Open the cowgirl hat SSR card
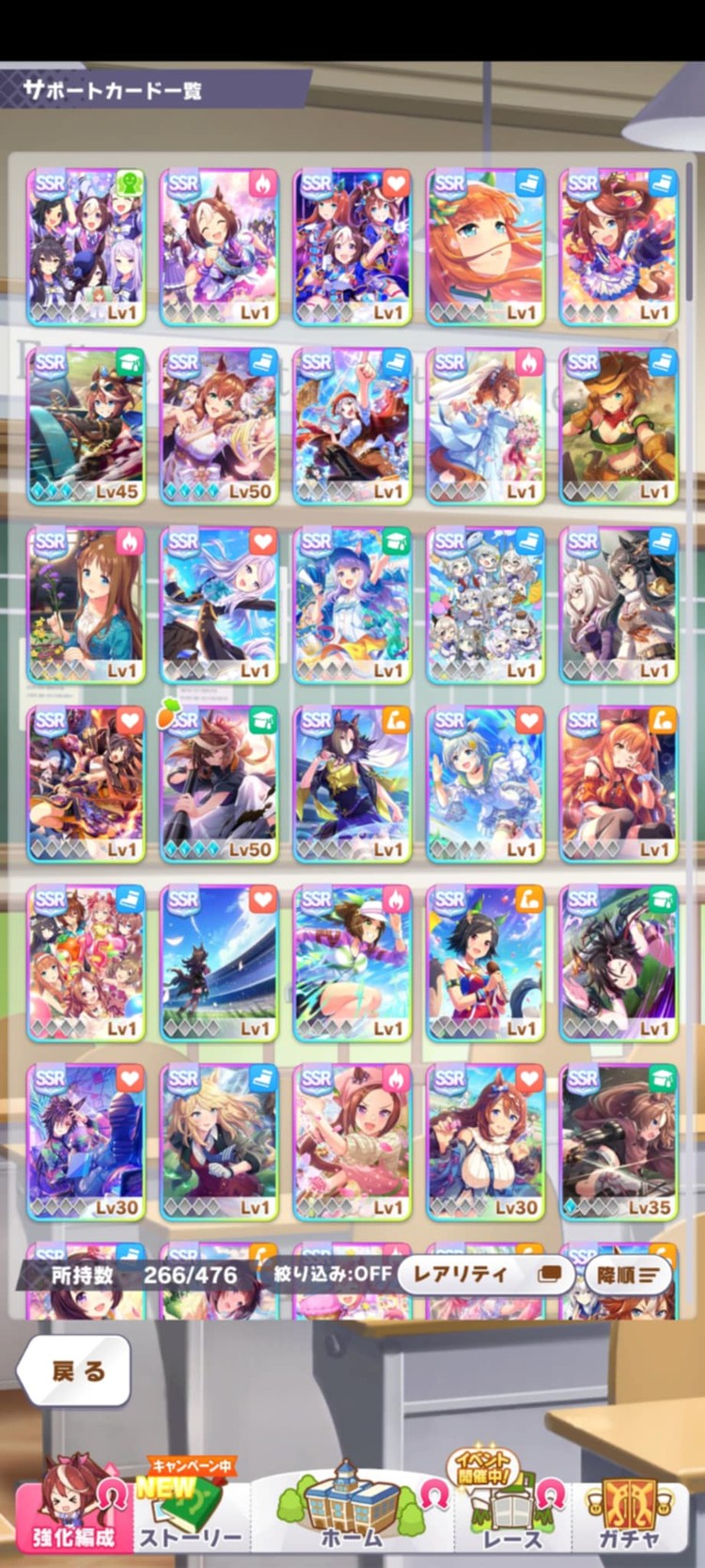The width and height of the screenshot is (705, 1568). click(619, 426)
